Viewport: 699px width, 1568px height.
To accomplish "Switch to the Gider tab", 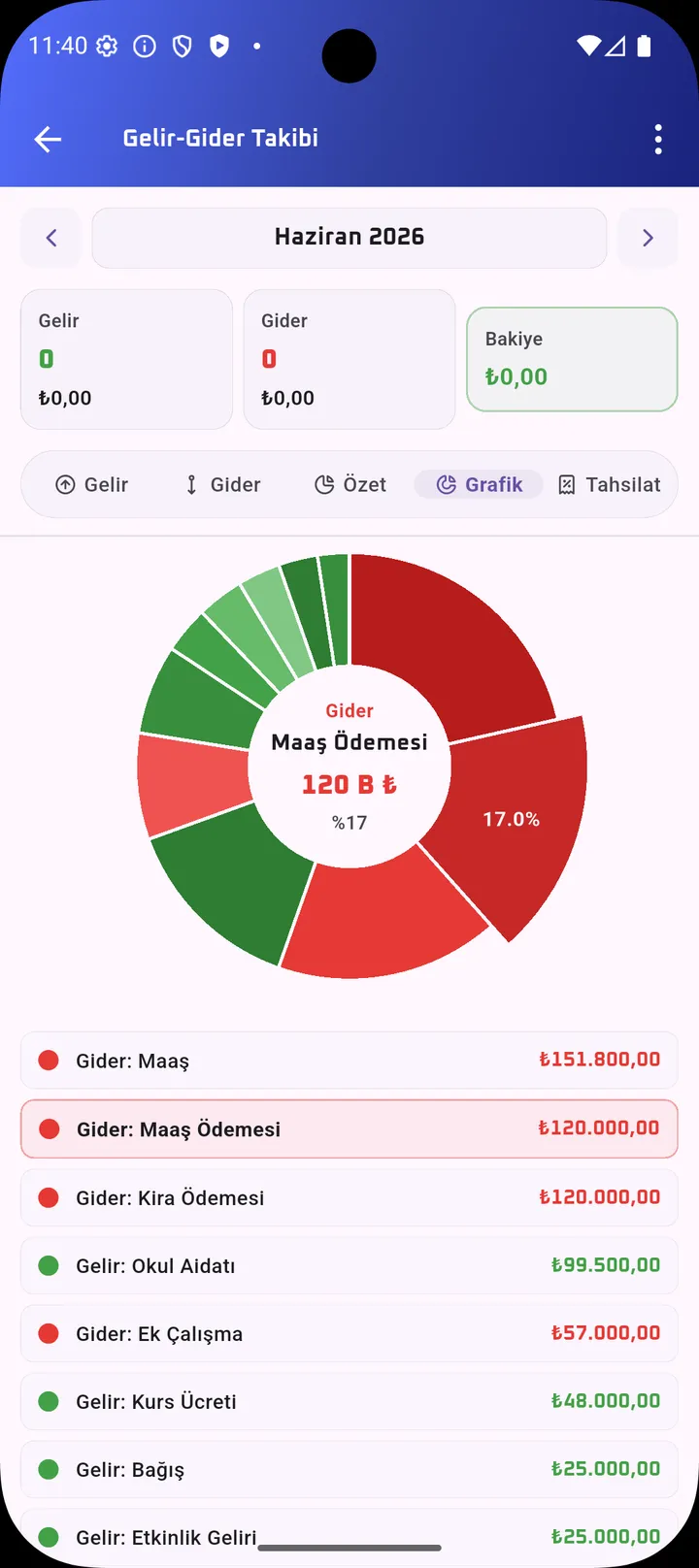I will (x=222, y=484).
